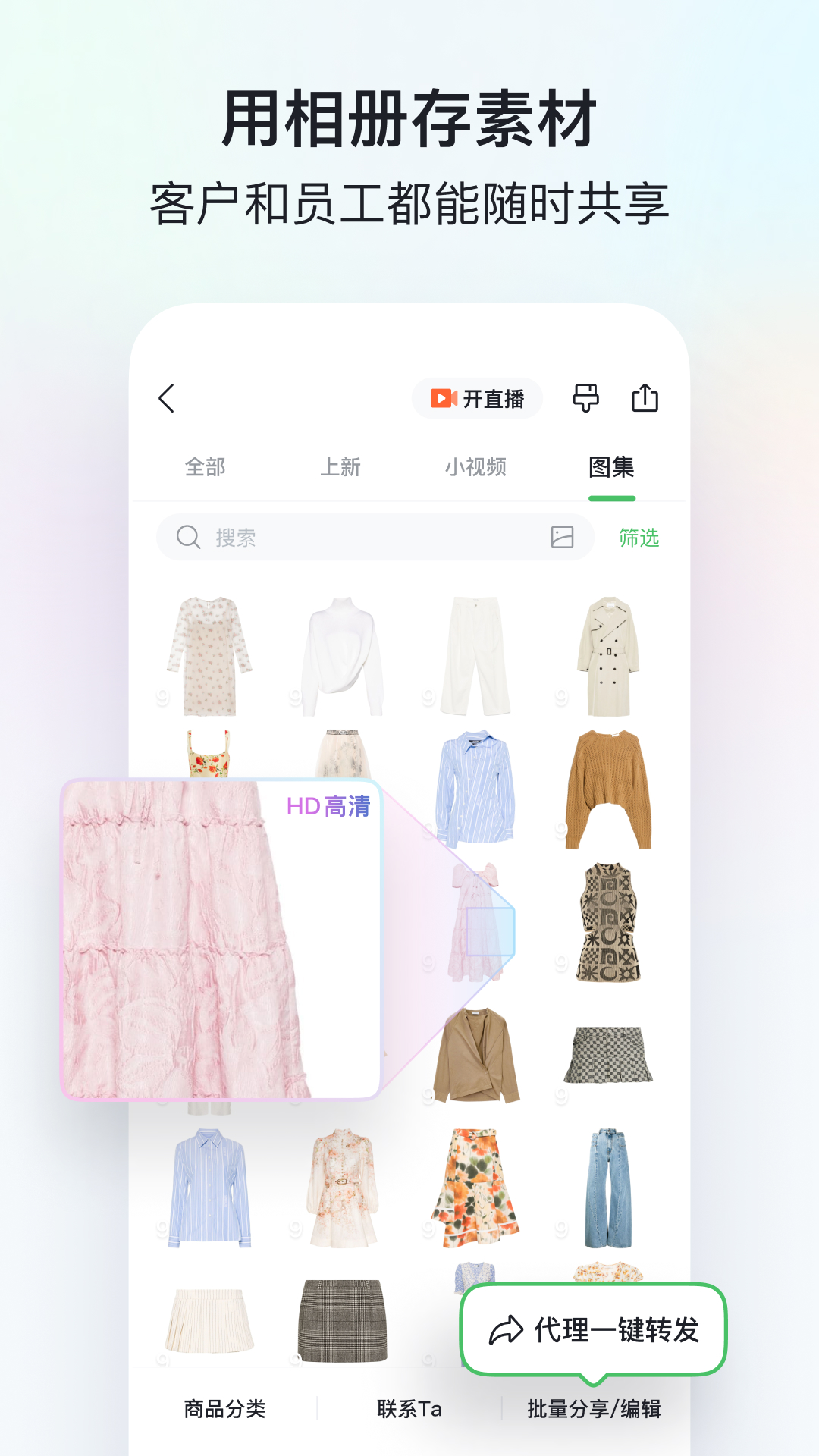This screenshot has height=1456, width=819.
Task: Select the 小视频 tab
Action: tap(476, 468)
